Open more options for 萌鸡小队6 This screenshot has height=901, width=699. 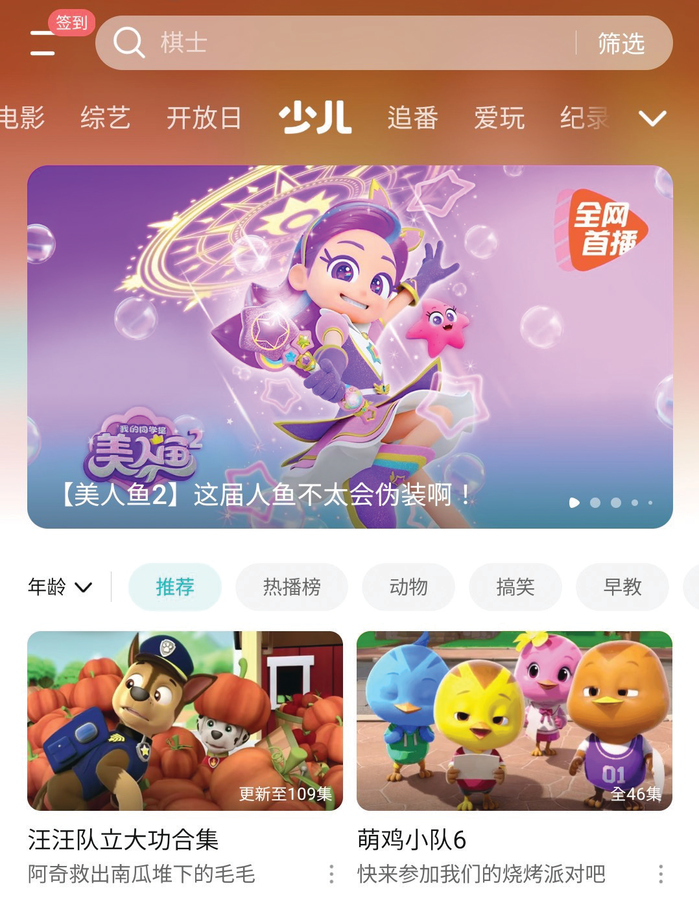tap(660, 874)
